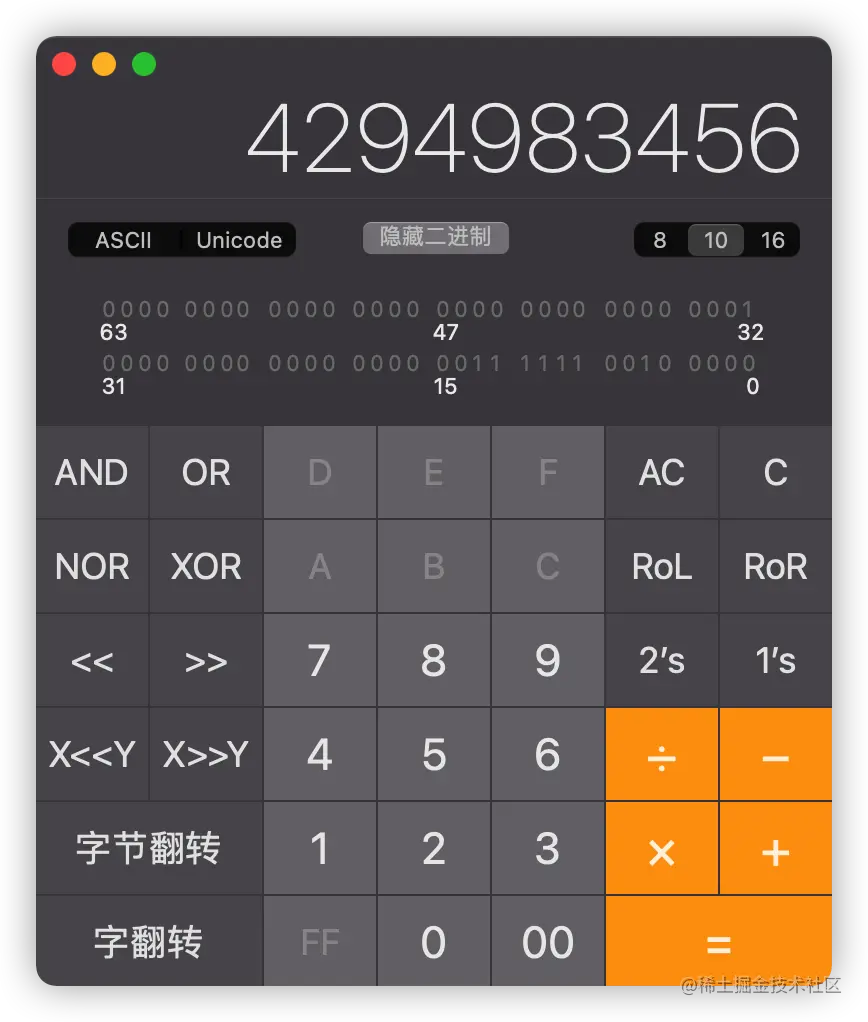Flip bytes with the 字节翻转 key
The height and width of the screenshot is (1022, 868).
click(x=148, y=849)
